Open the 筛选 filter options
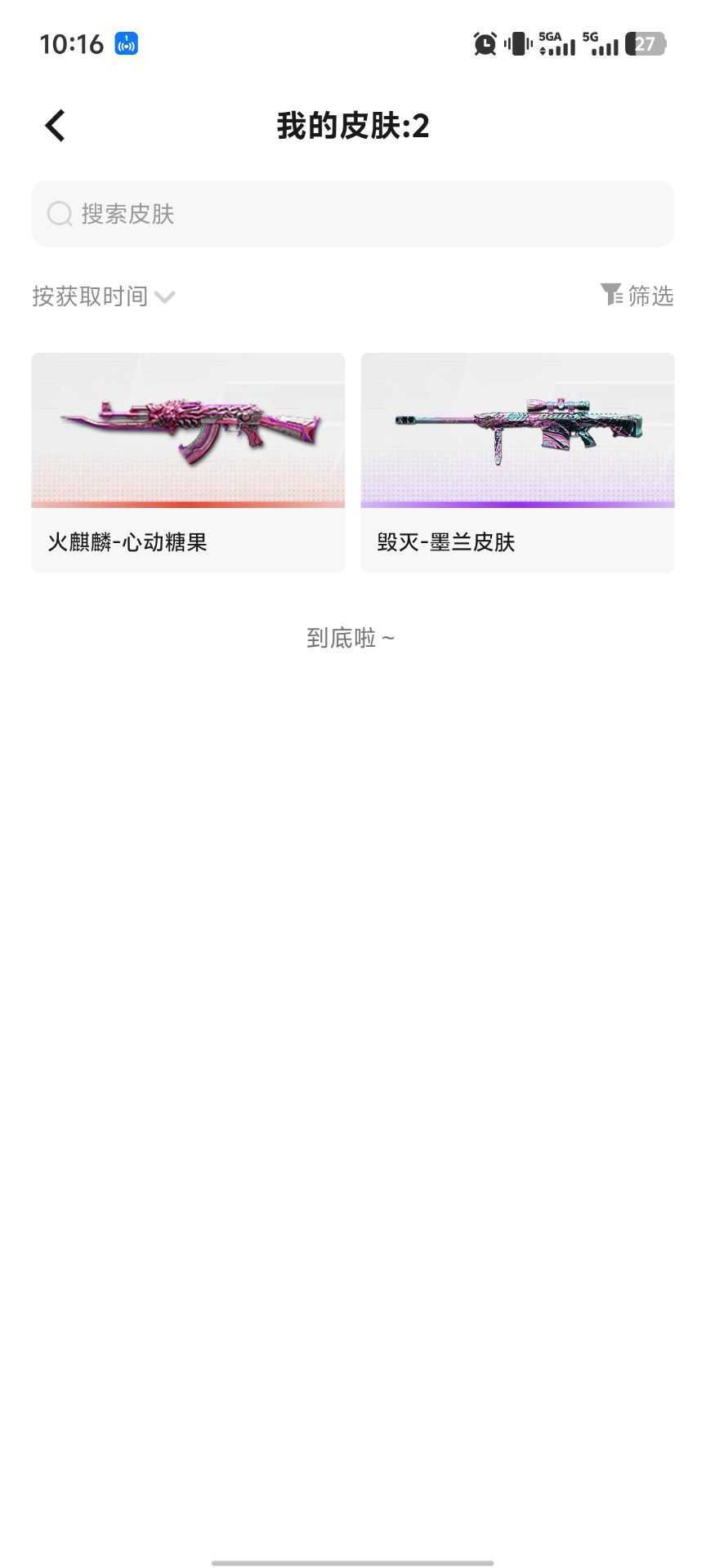The width and height of the screenshot is (706, 1568). tap(637, 296)
